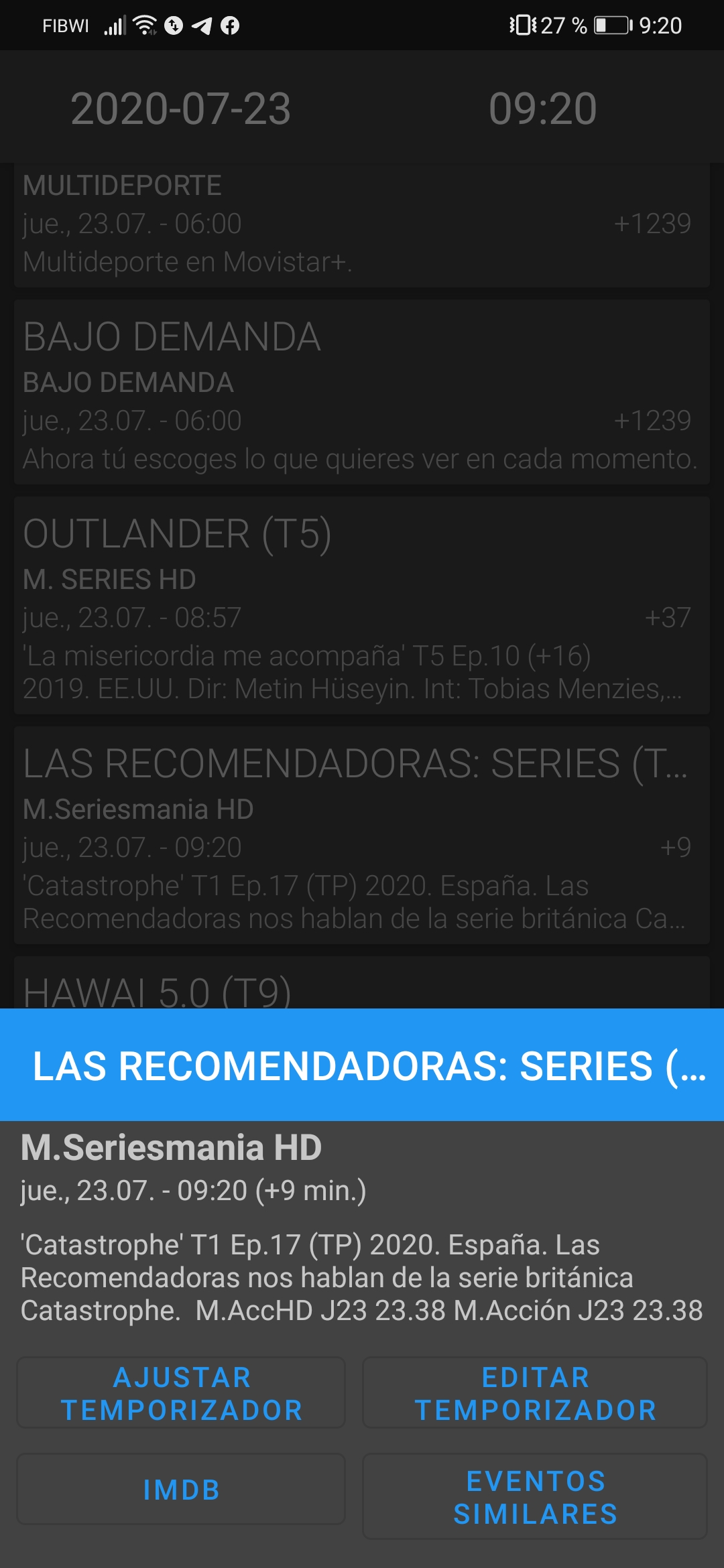
Task: Open the Hawai 5.0 (T9) card
Action: click(362, 985)
